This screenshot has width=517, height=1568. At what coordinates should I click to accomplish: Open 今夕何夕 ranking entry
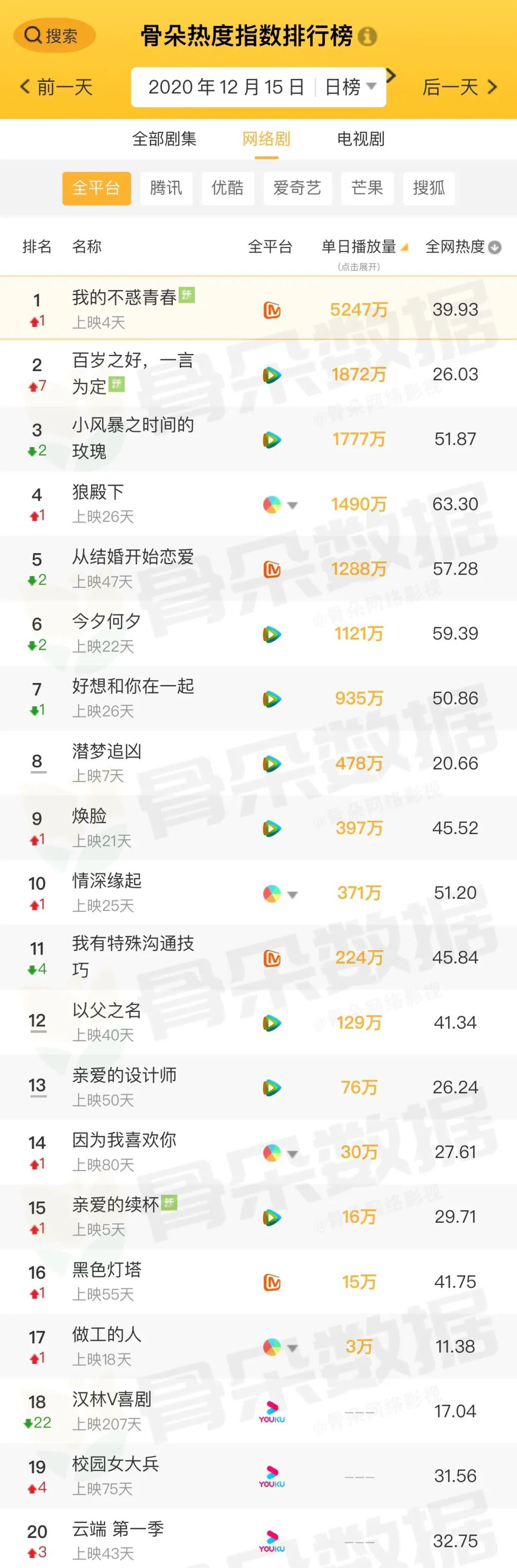106,622
